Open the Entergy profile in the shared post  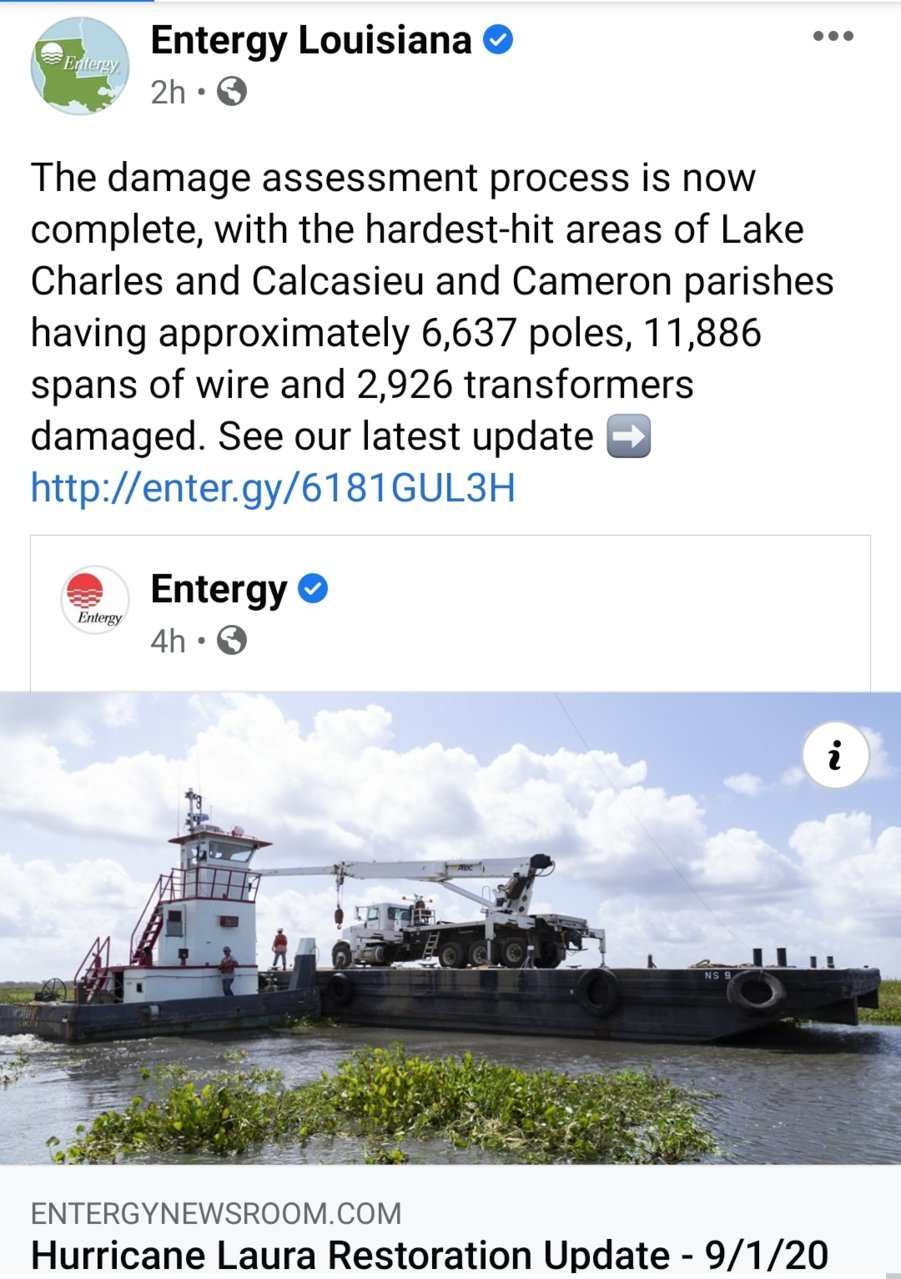click(x=218, y=590)
